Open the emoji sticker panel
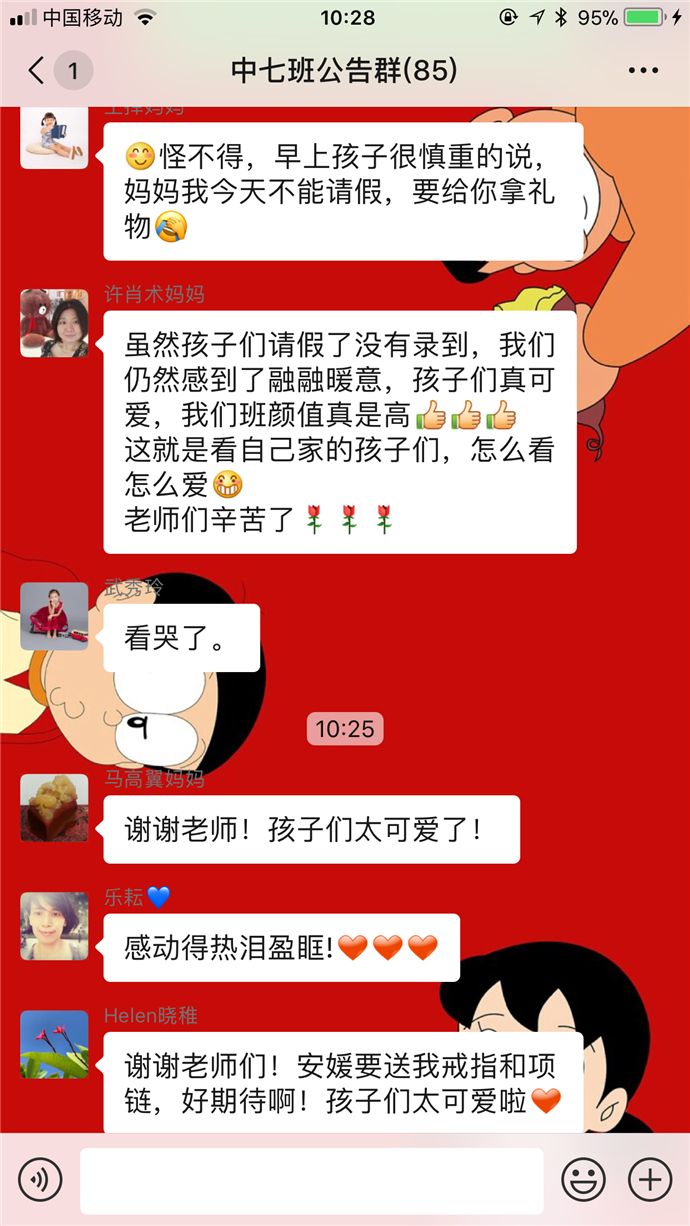Screen dimensions: 690x1226 [x=583, y=1180]
